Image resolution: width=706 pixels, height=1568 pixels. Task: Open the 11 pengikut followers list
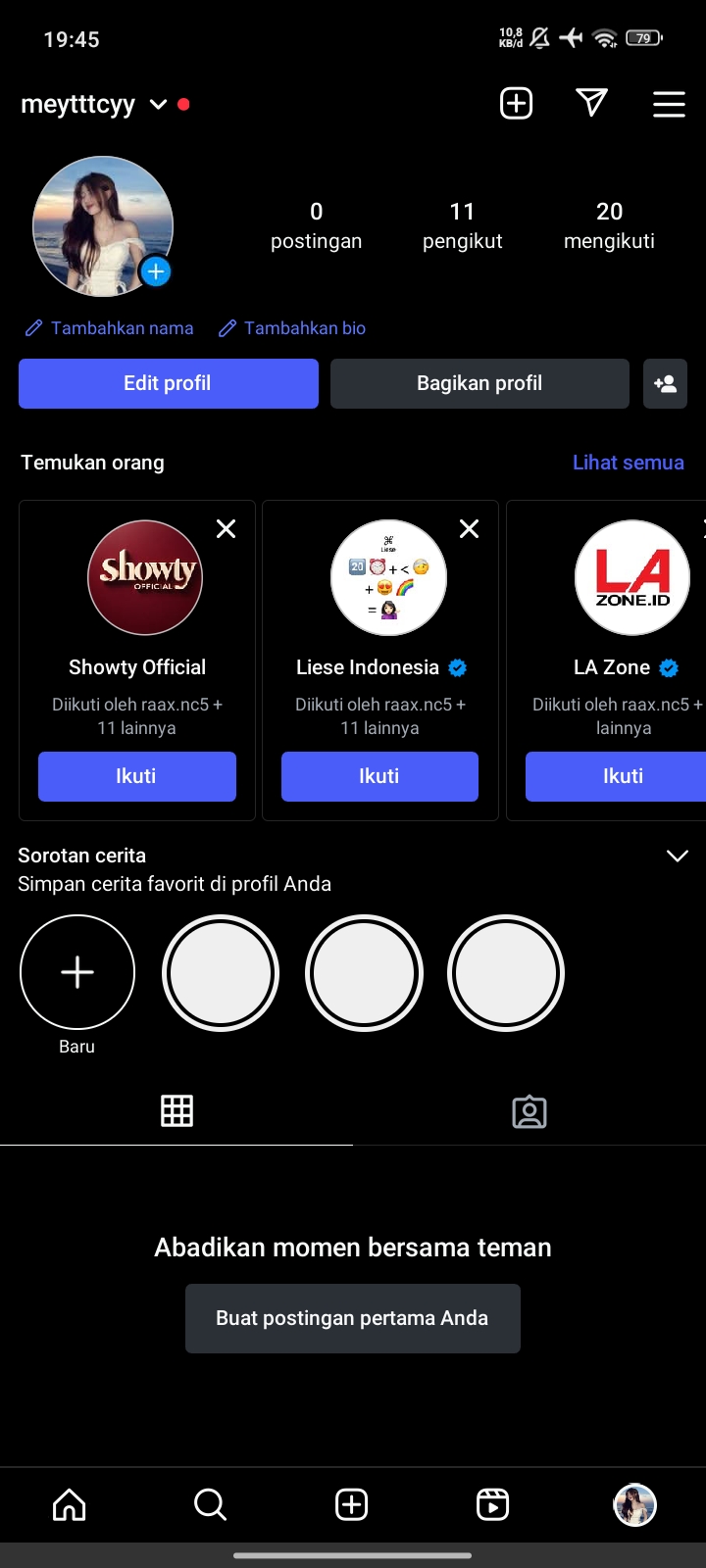pos(462,225)
